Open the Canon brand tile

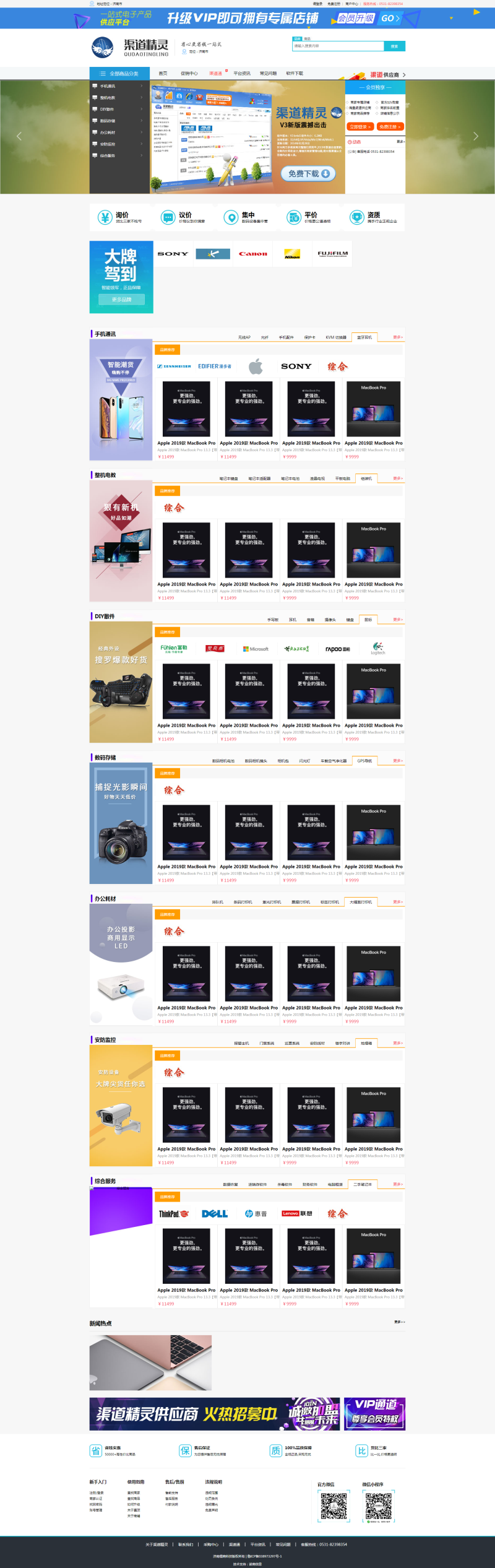(x=253, y=254)
